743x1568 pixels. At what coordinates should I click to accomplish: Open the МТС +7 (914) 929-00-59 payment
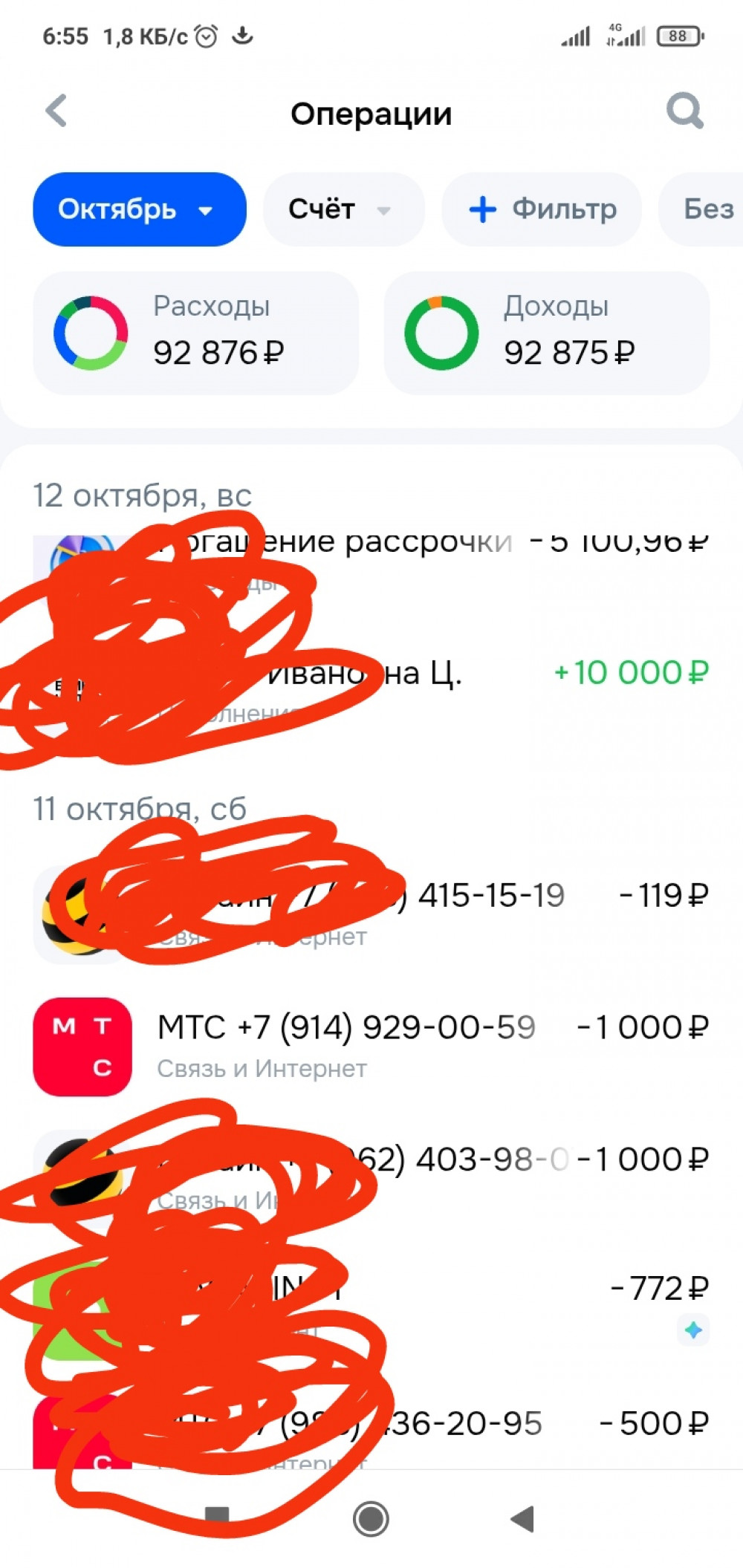371,1046
